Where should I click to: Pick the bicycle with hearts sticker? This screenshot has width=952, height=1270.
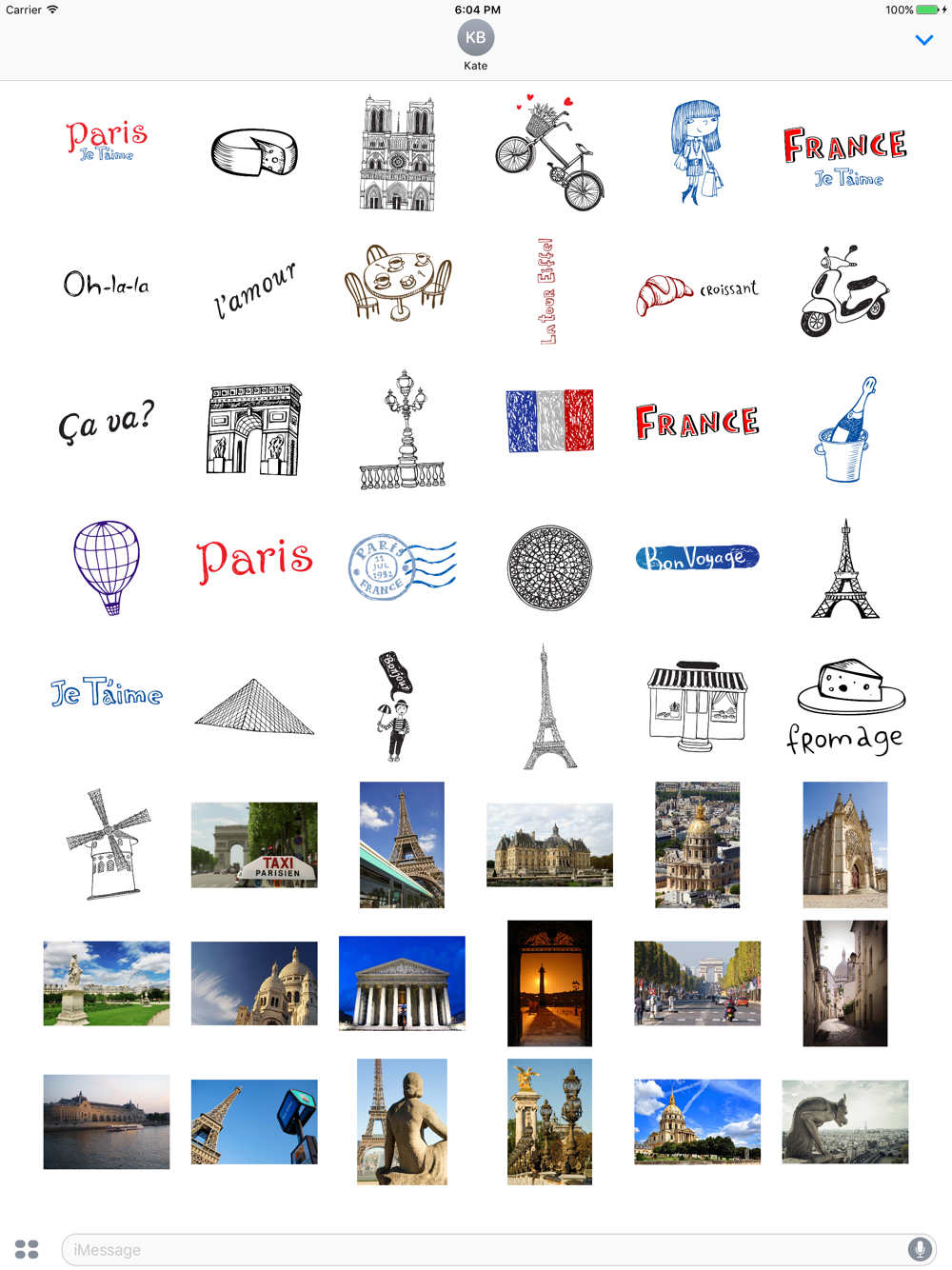(550, 152)
